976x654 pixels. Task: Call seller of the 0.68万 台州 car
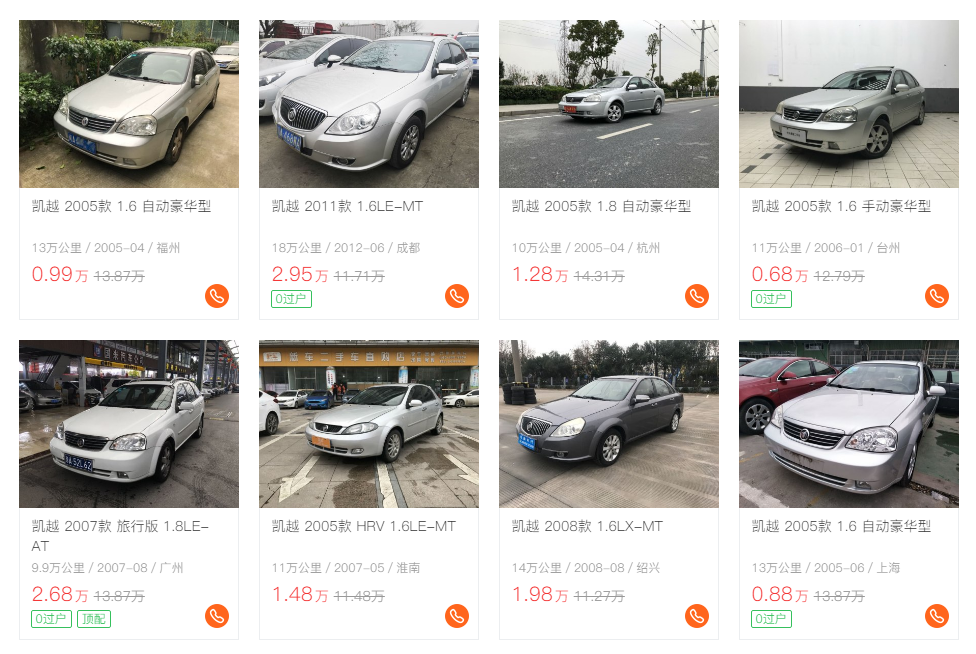pos(937,296)
